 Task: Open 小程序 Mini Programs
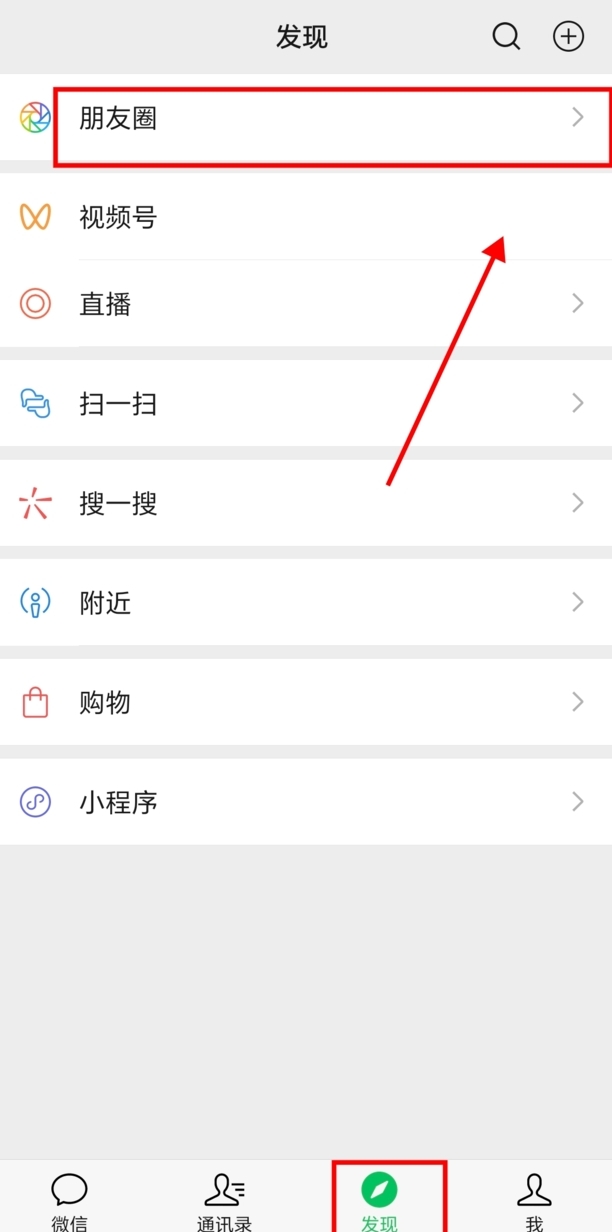coord(306,802)
